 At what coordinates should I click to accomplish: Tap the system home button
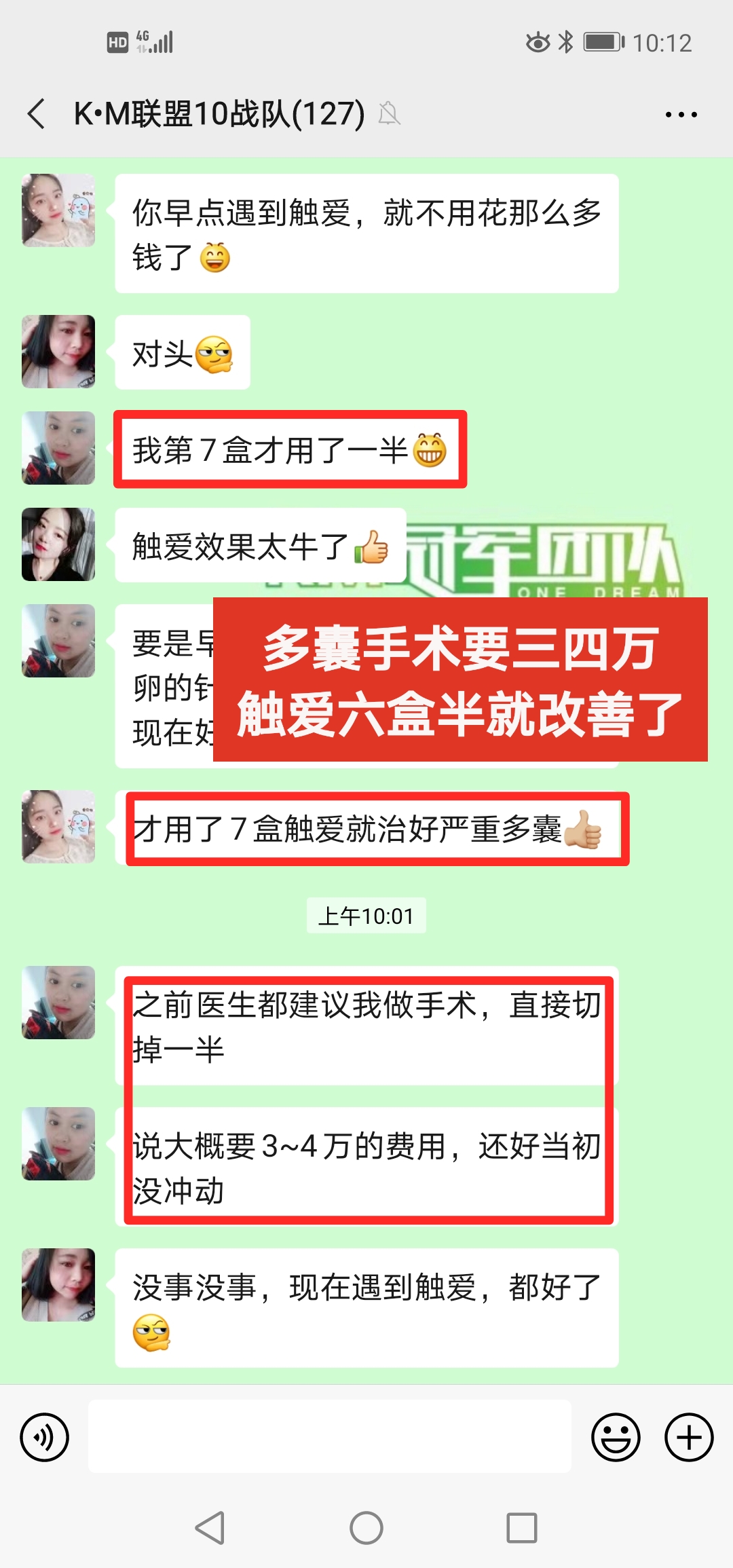pyautogui.click(x=366, y=1528)
